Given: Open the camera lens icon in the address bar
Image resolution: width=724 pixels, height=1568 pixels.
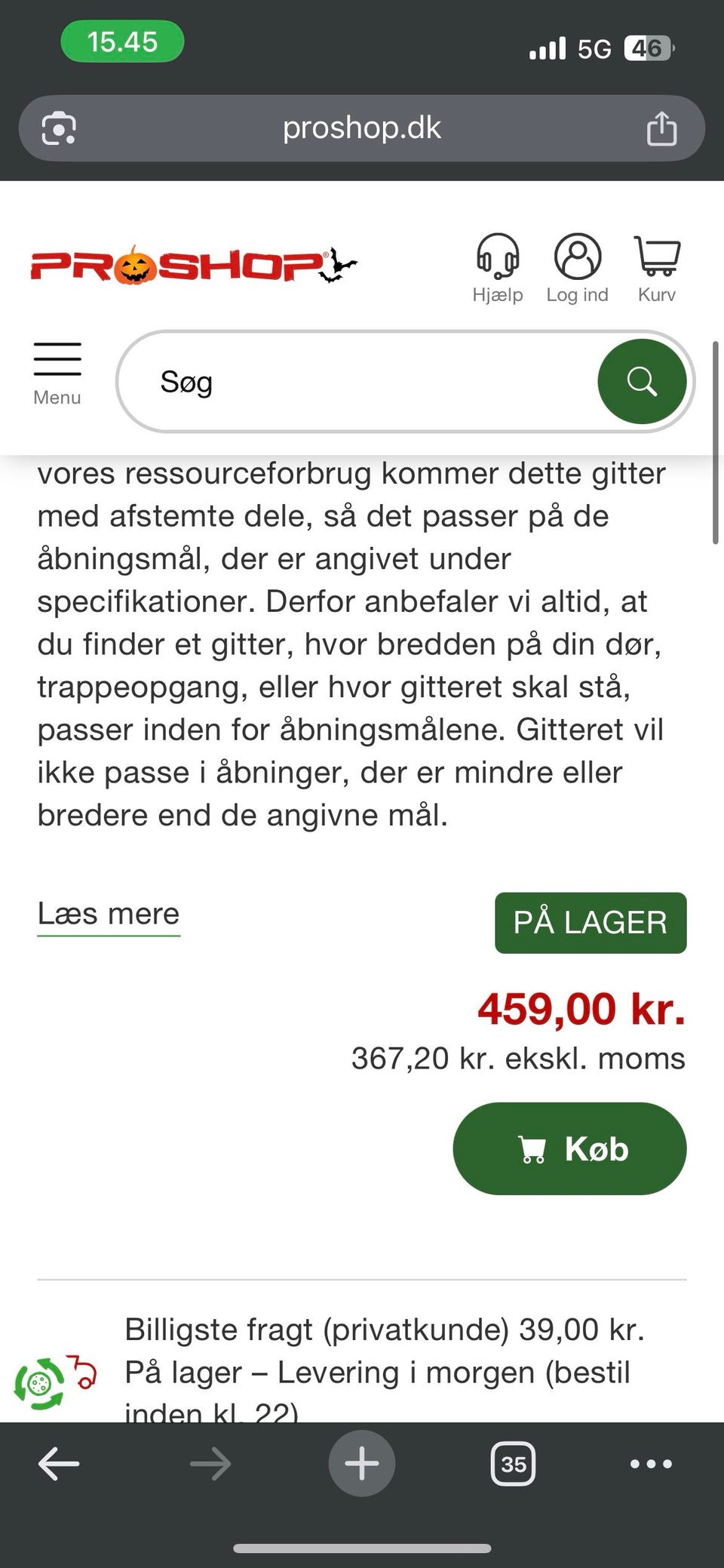Looking at the screenshot, I should (60, 128).
